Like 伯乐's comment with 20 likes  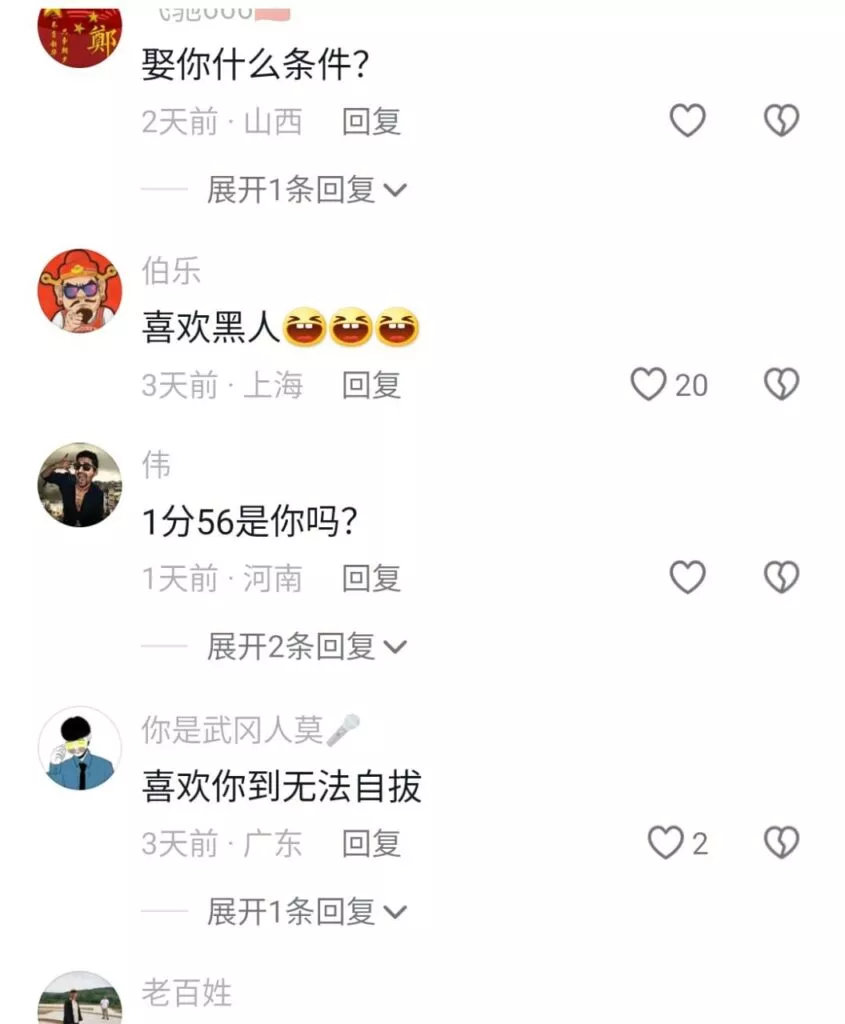coord(649,384)
